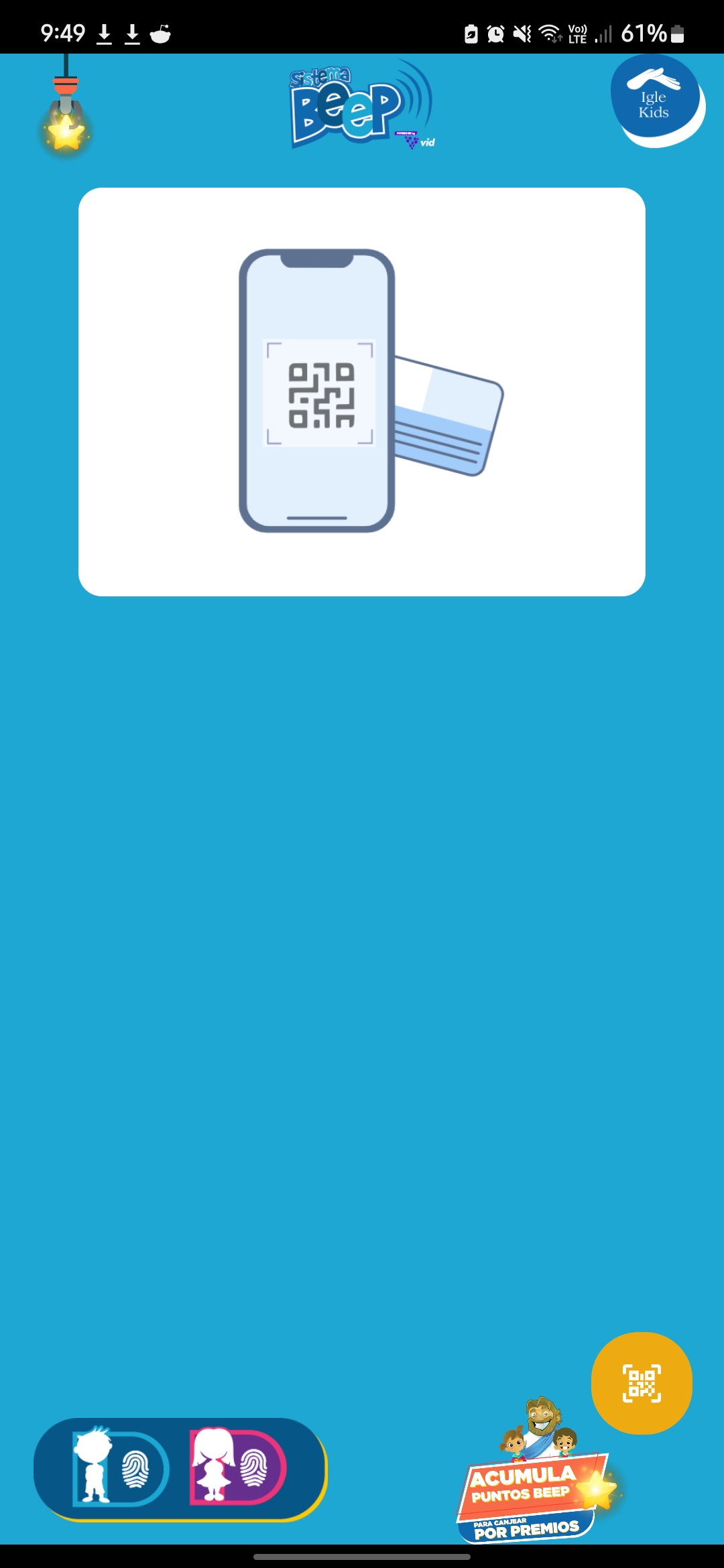Tap the yellow QR scan button
This screenshot has width=724, height=1568.
click(x=642, y=1383)
